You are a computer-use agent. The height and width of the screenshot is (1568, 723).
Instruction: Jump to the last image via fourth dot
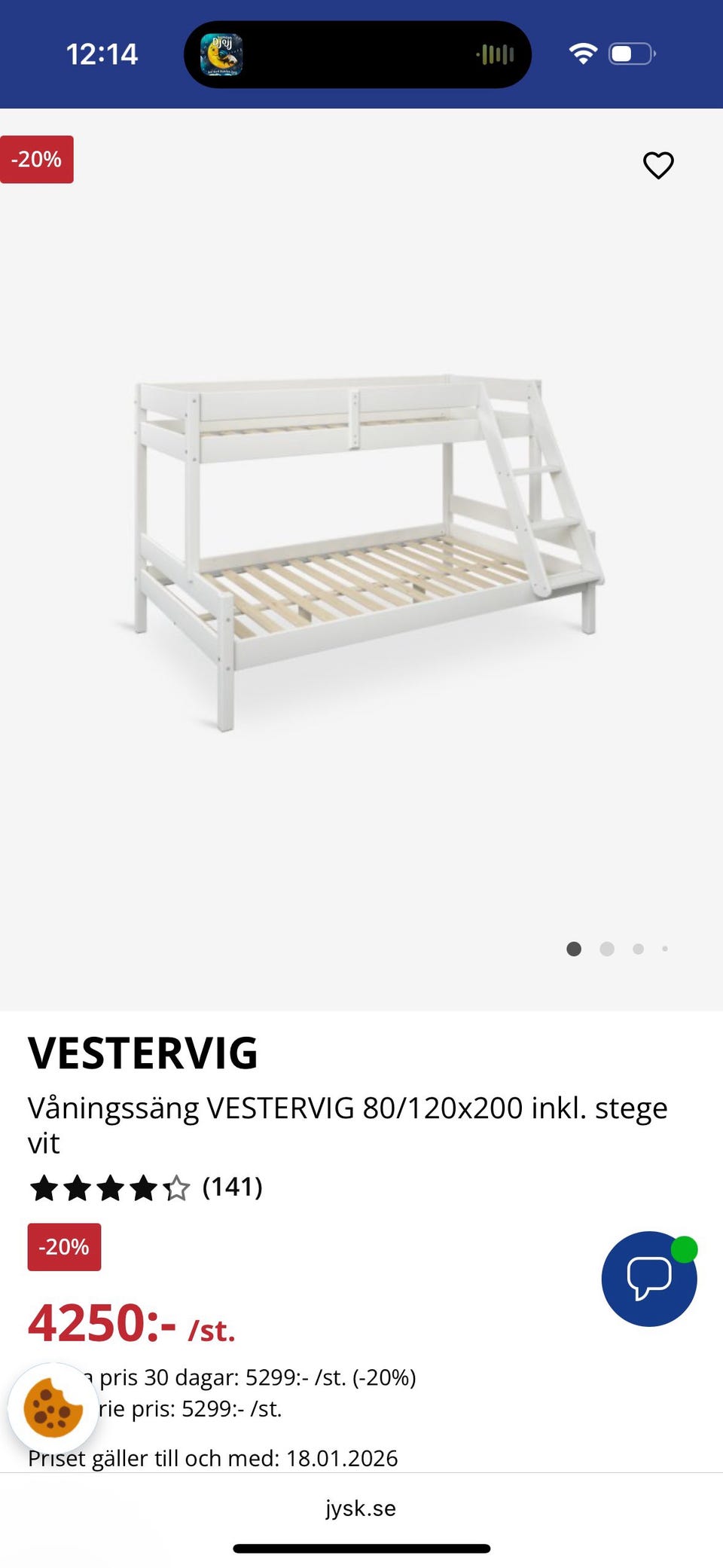coord(666,949)
